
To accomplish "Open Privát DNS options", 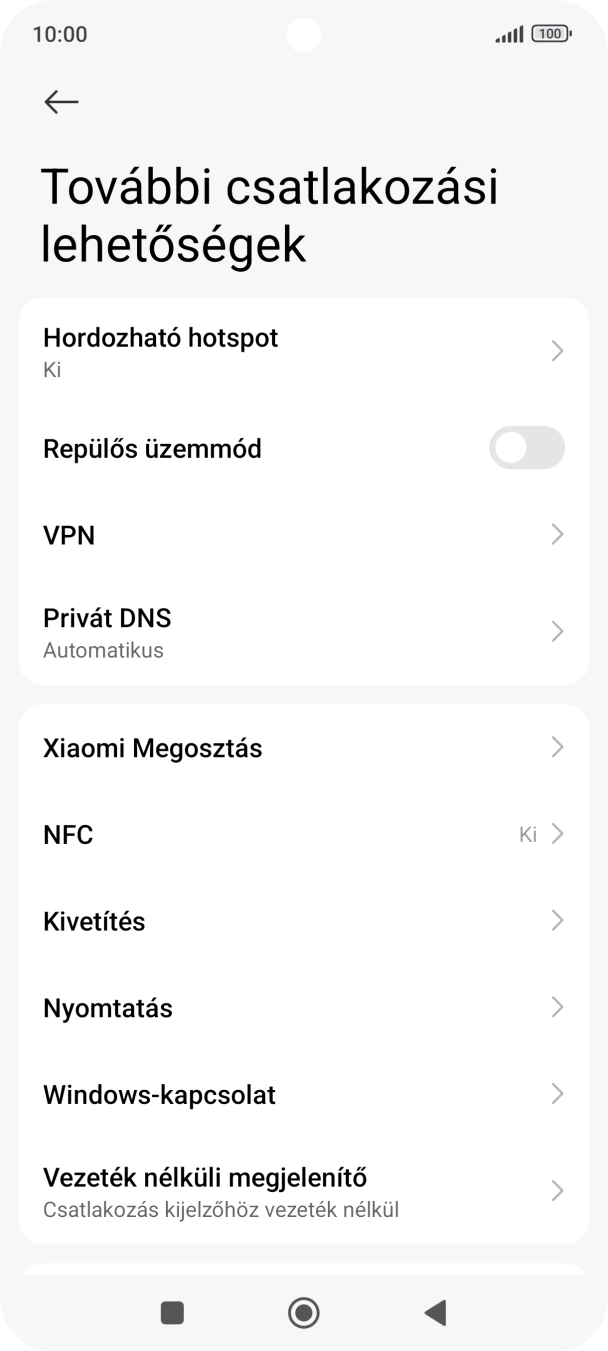I will tap(303, 632).
